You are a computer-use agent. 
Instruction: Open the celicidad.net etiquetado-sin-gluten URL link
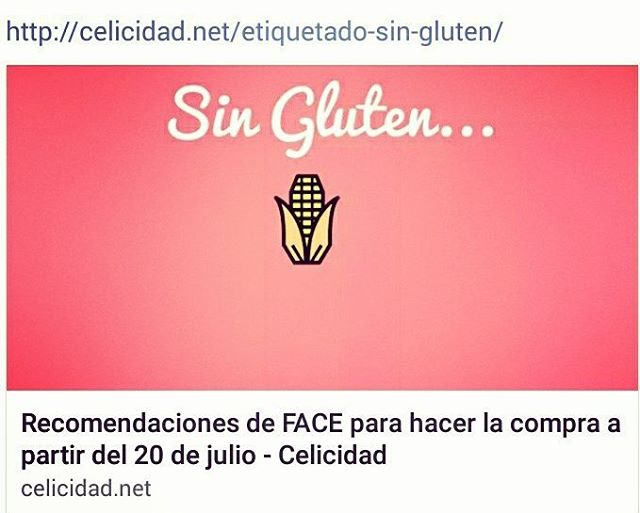click(x=253, y=33)
